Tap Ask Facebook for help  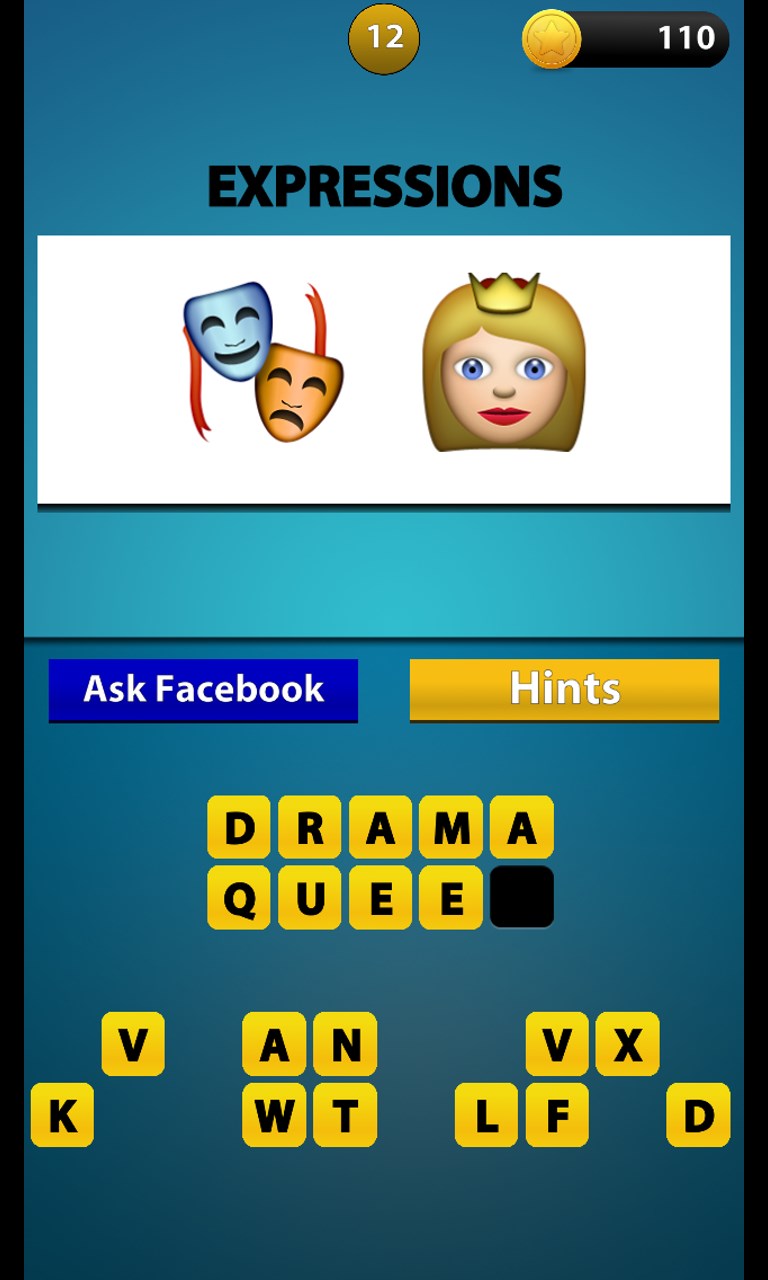click(203, 689)
